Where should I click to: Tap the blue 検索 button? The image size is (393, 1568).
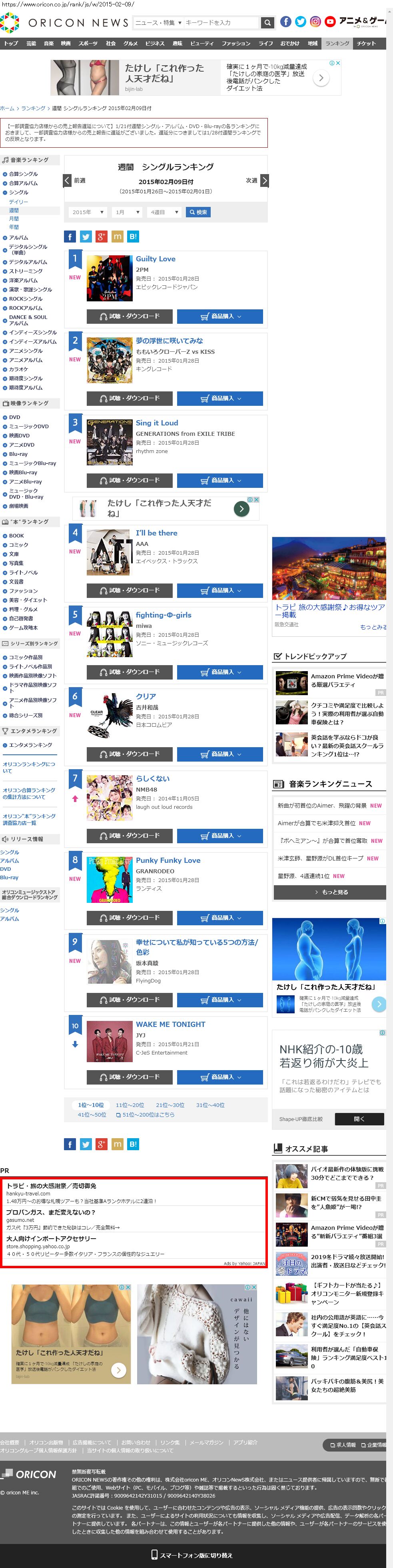point(198,213)
